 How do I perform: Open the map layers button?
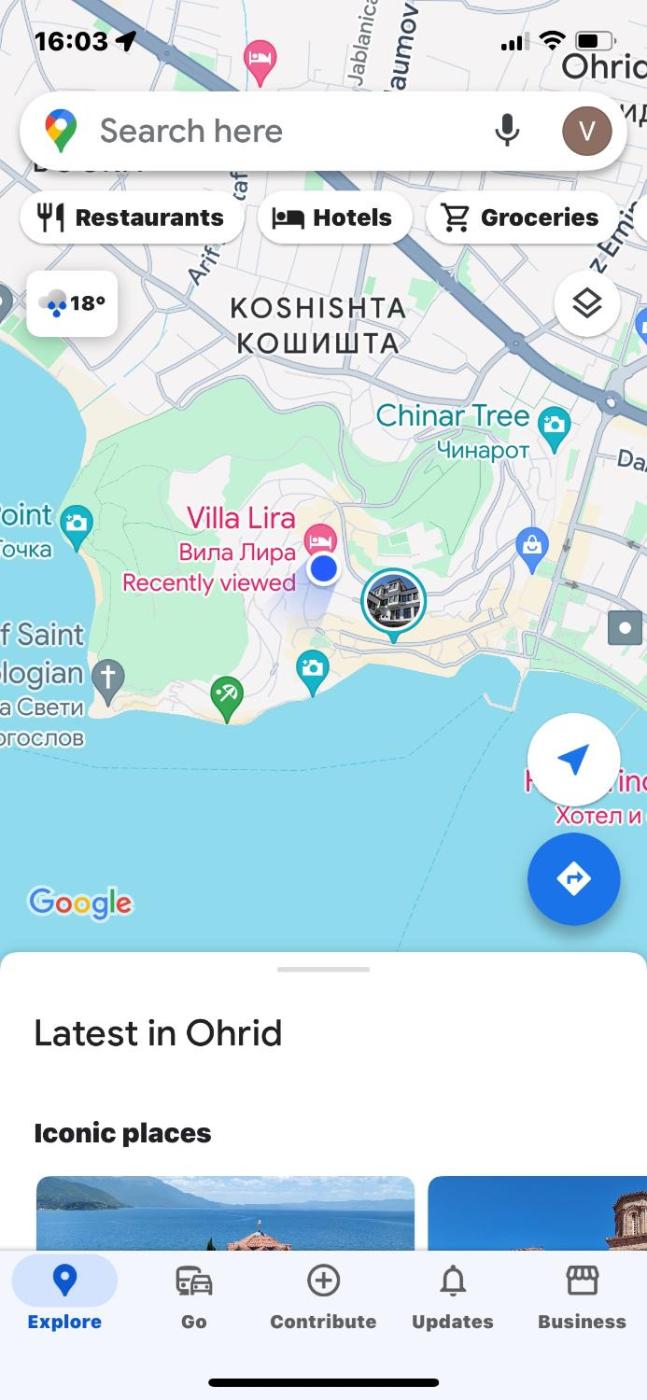[586, 303]
